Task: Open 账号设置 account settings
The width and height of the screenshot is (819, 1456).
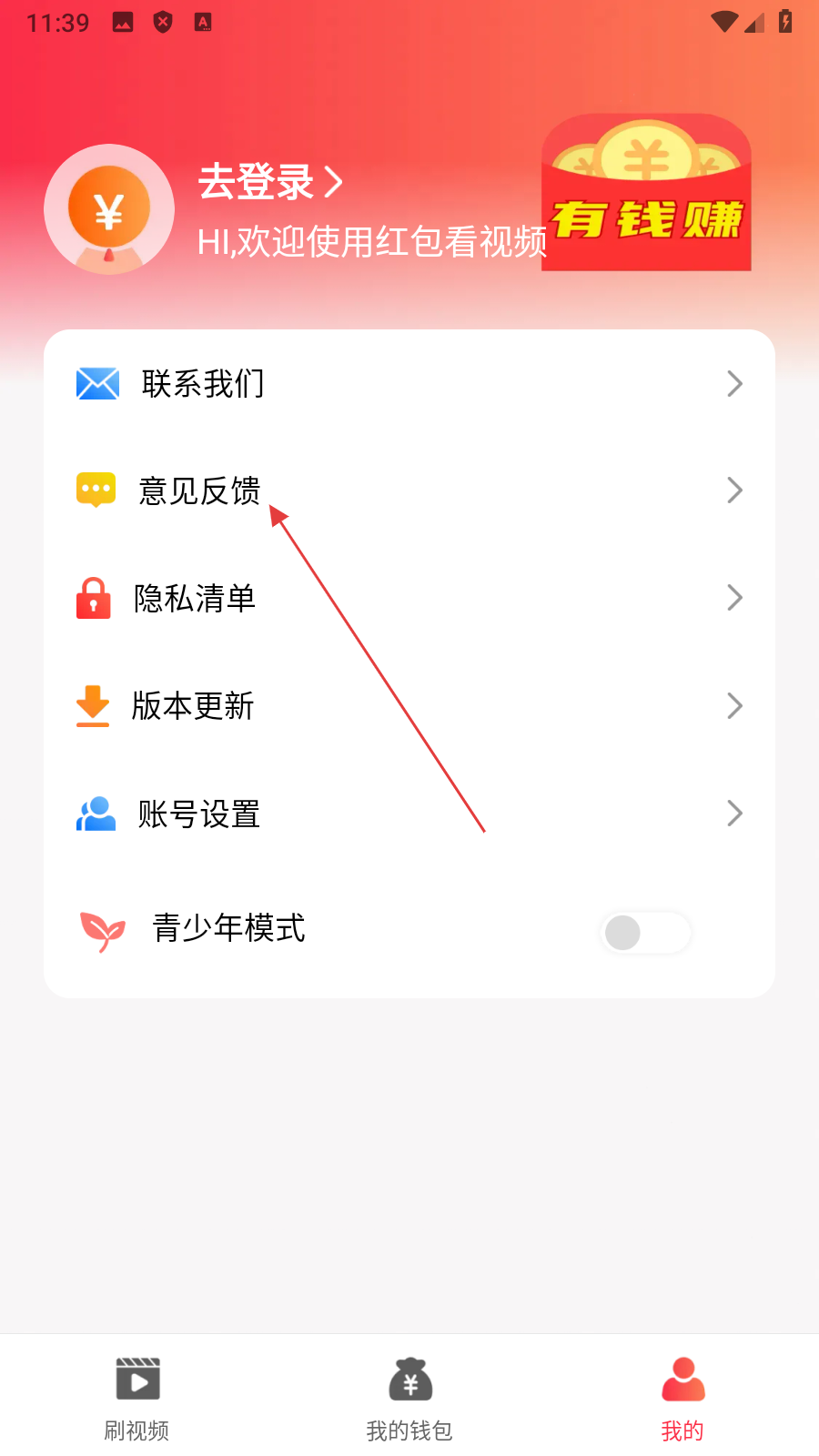Action: [x=409, y=814]
